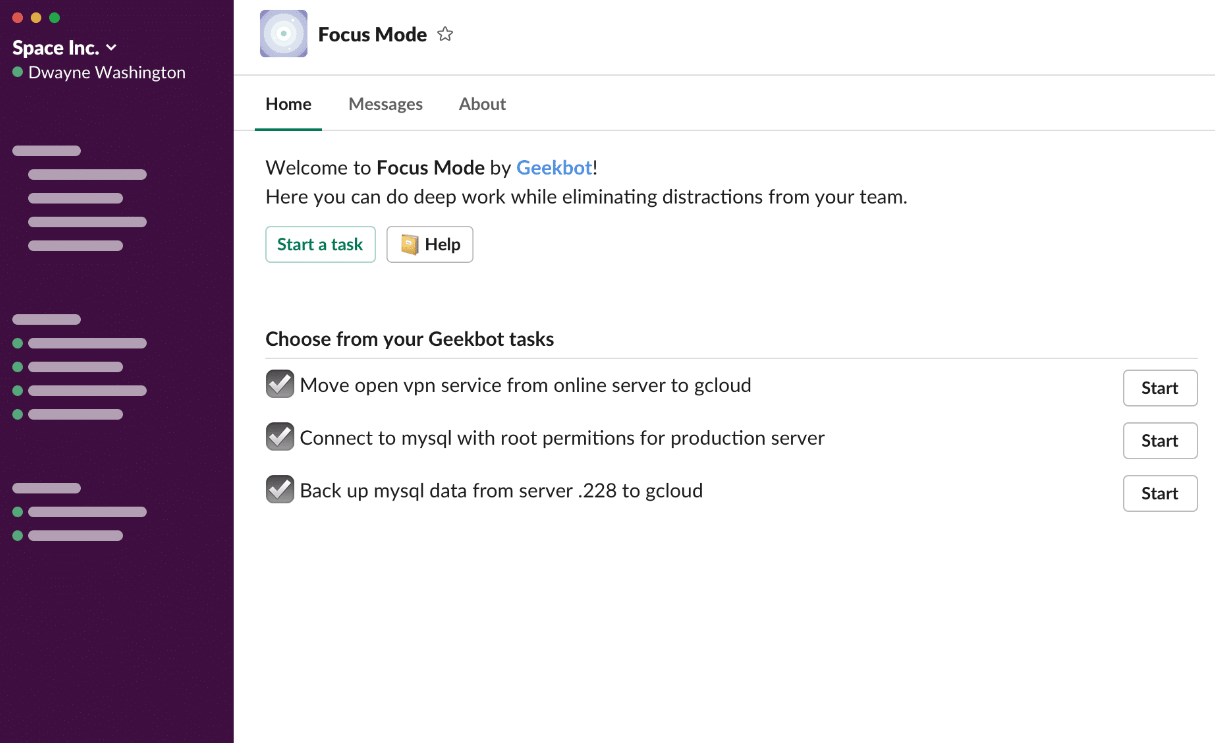Switch to the Messages tab
Image resolution: width=1215 pixels, height=743 pixels.
(385, 104)
